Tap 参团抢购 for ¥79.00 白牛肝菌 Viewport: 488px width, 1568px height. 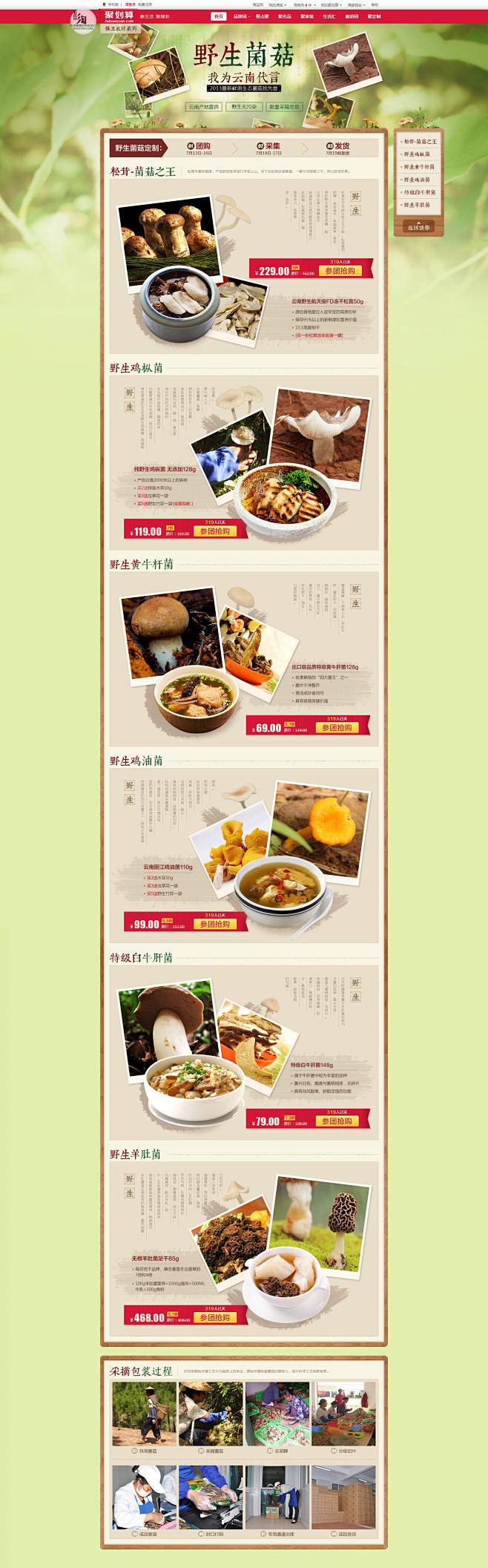point(337,1121)
